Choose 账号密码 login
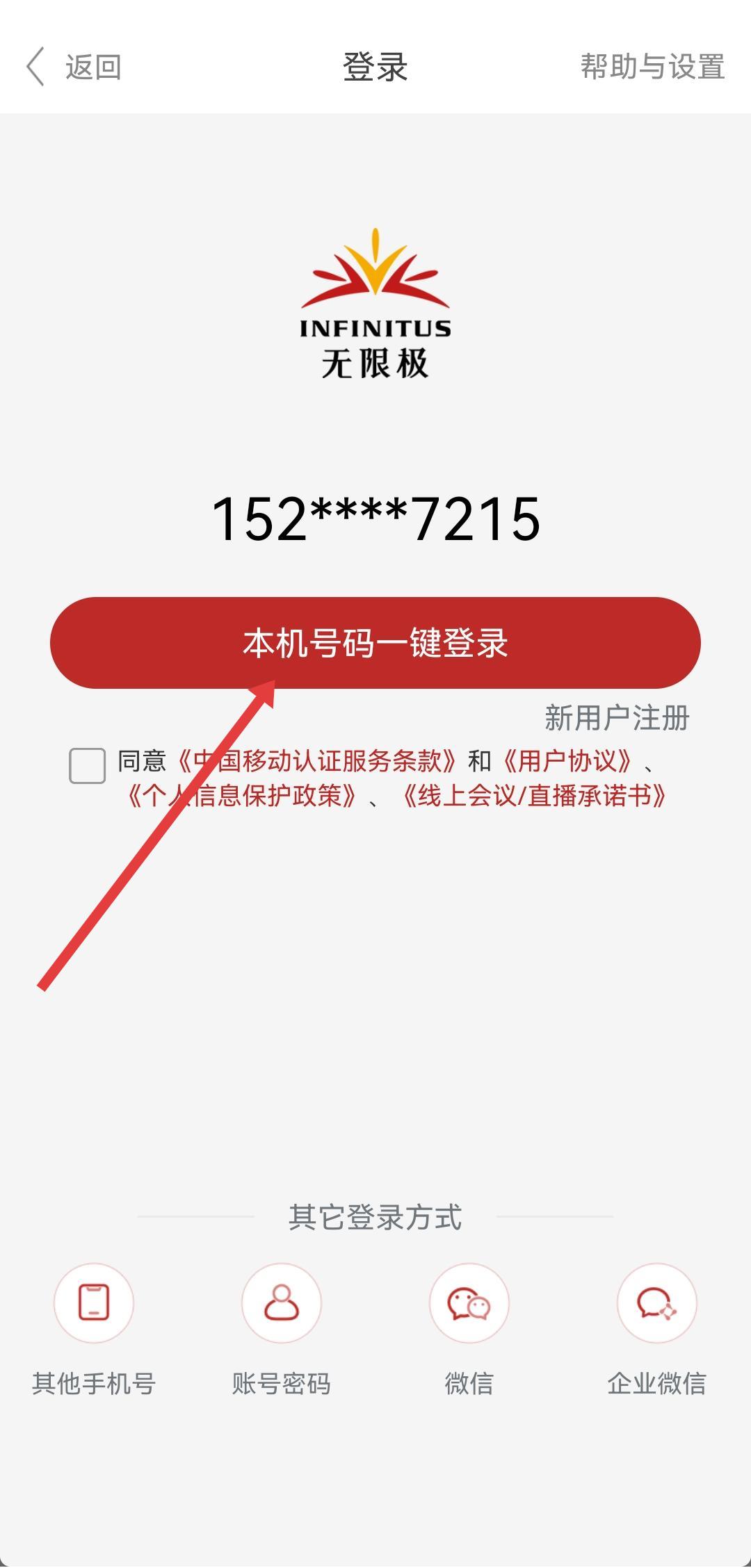Screen dimensions: 751x1568 pyautogui.click(x=282, y=1303)
